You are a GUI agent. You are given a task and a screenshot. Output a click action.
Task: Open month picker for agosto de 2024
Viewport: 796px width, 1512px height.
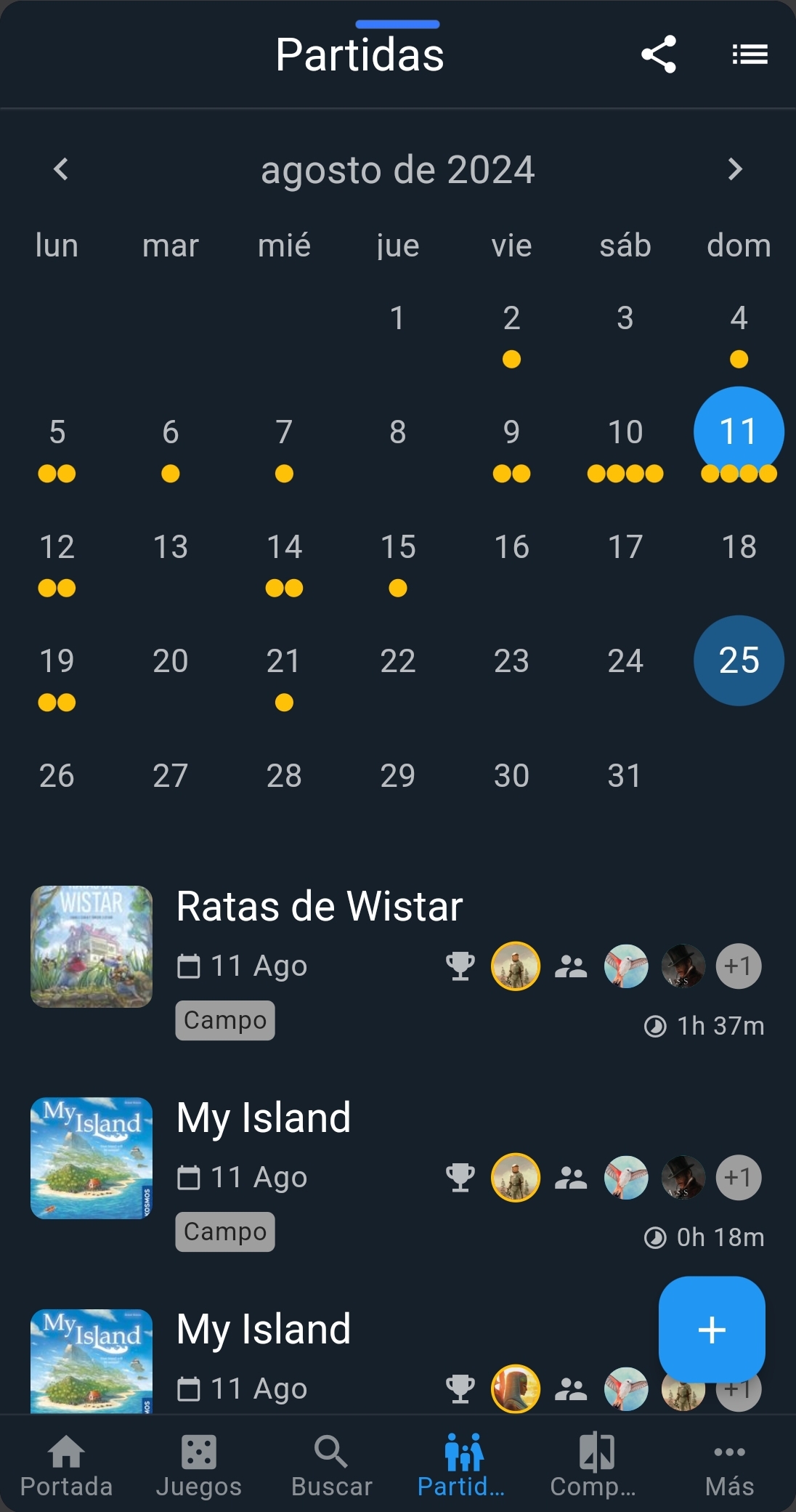398,170
